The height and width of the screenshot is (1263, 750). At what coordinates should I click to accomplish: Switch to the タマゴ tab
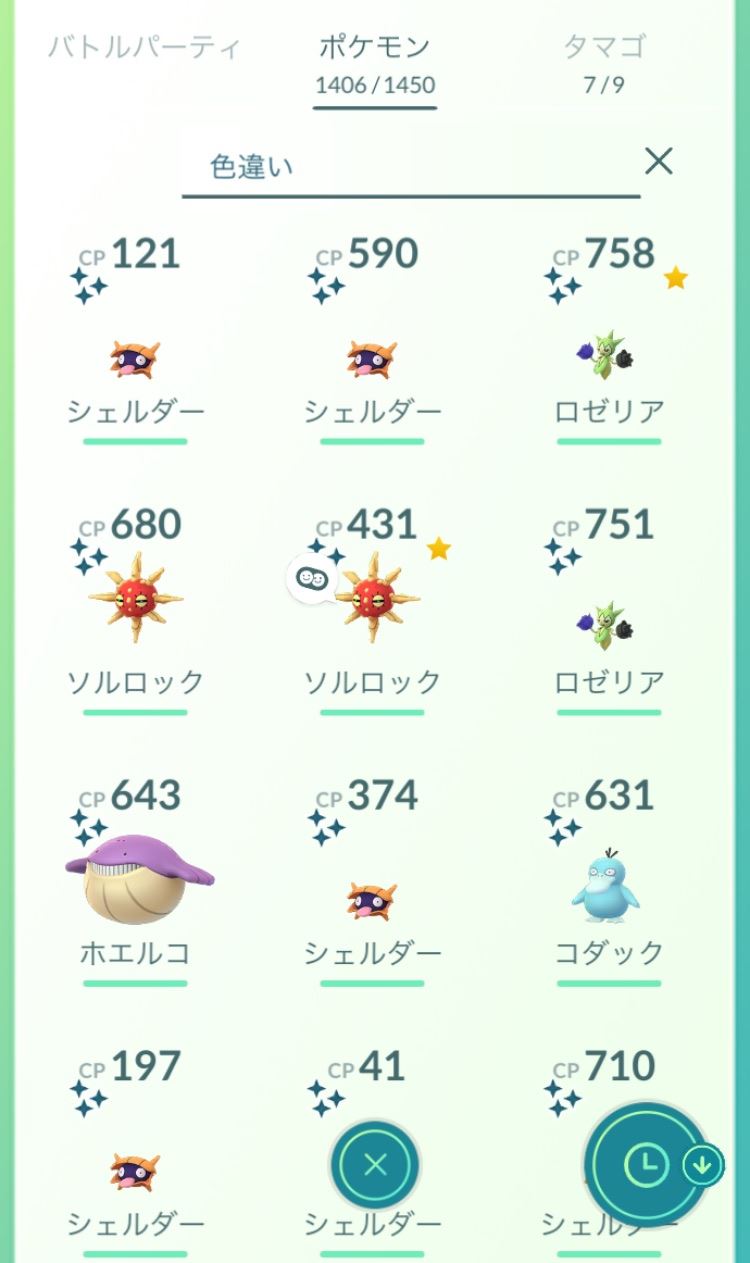tap(604, 47)
